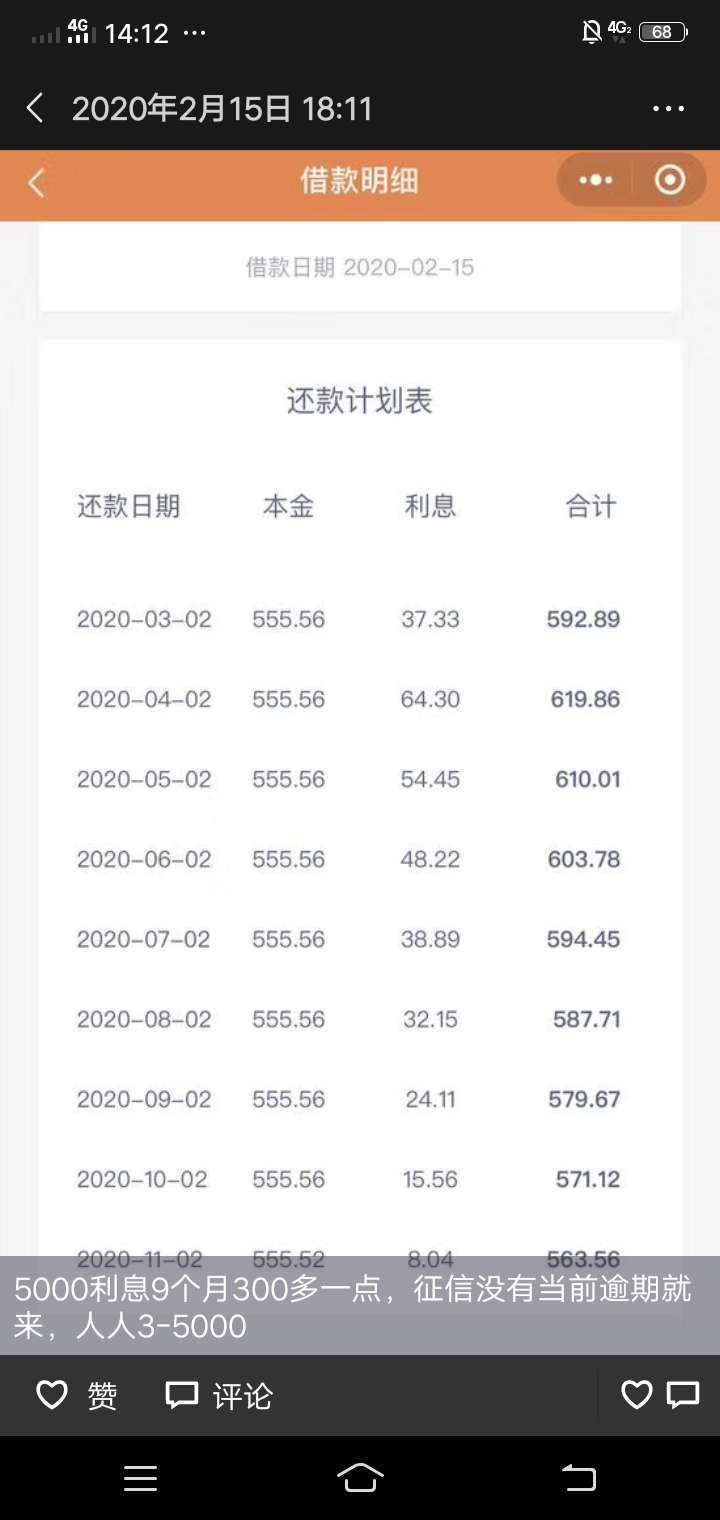Open 评论 to comment on this post
This screenshot has height=1520, width=720.
click(x=219, y=1395)
